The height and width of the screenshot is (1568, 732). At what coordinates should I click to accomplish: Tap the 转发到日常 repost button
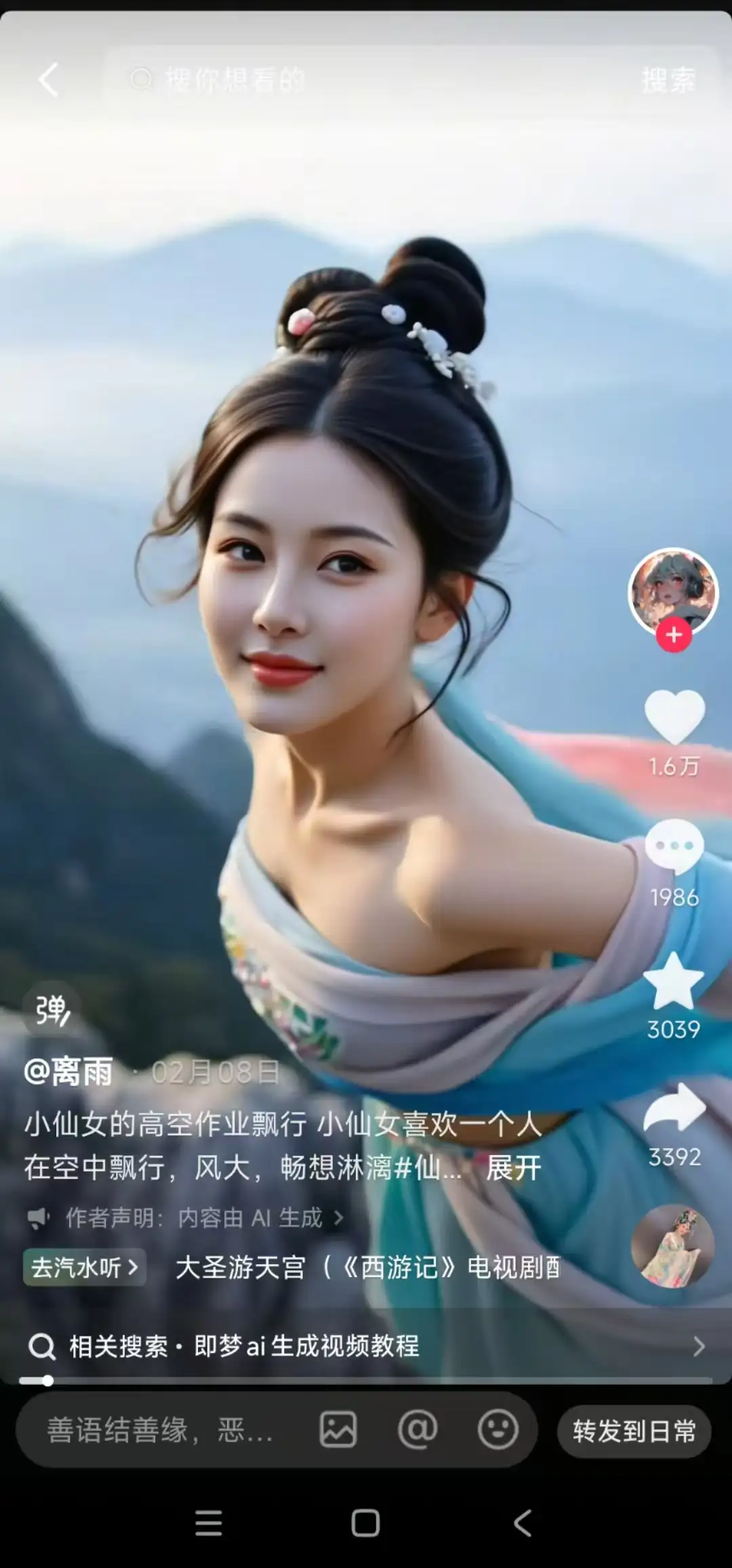click(634, 1431)
